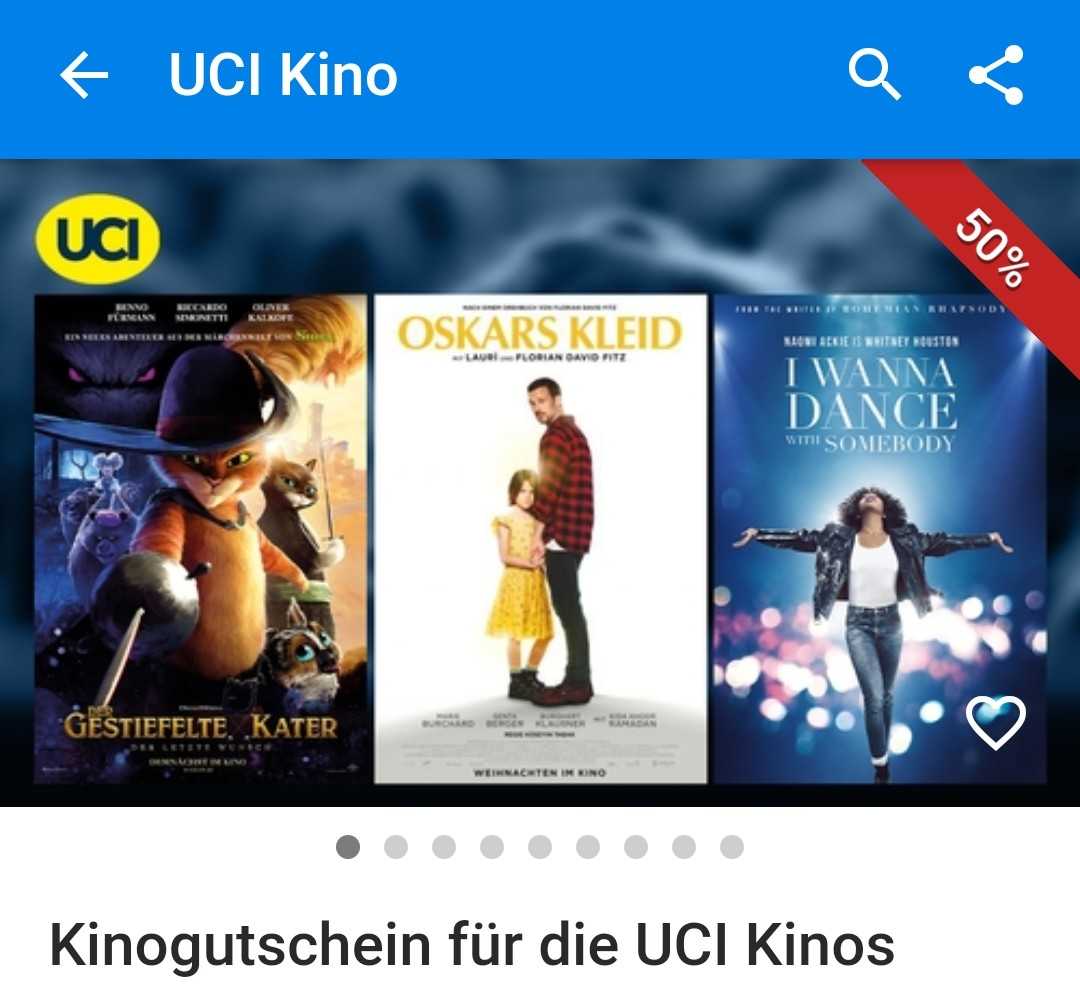Go back from UCI Kino page
The image size is (1080, 985).
coord(84,76)
